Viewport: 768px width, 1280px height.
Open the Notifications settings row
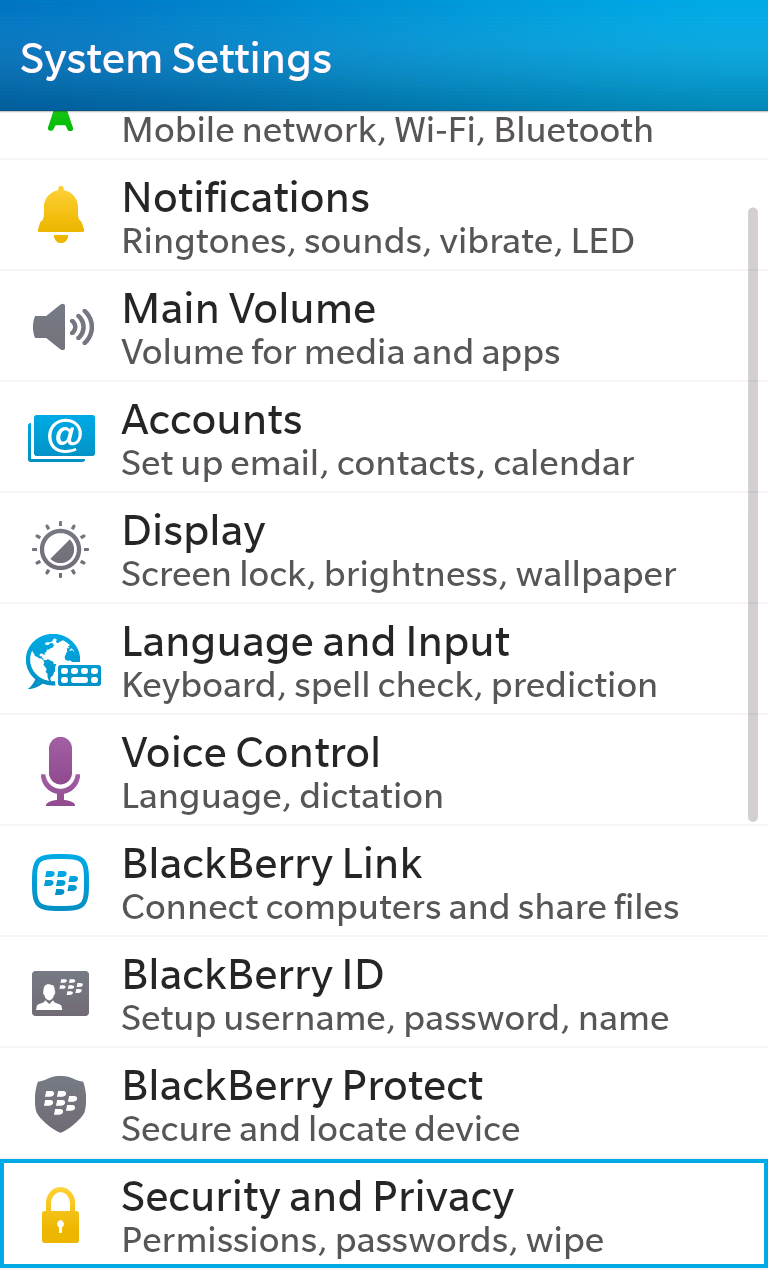[x=384, y=215]
